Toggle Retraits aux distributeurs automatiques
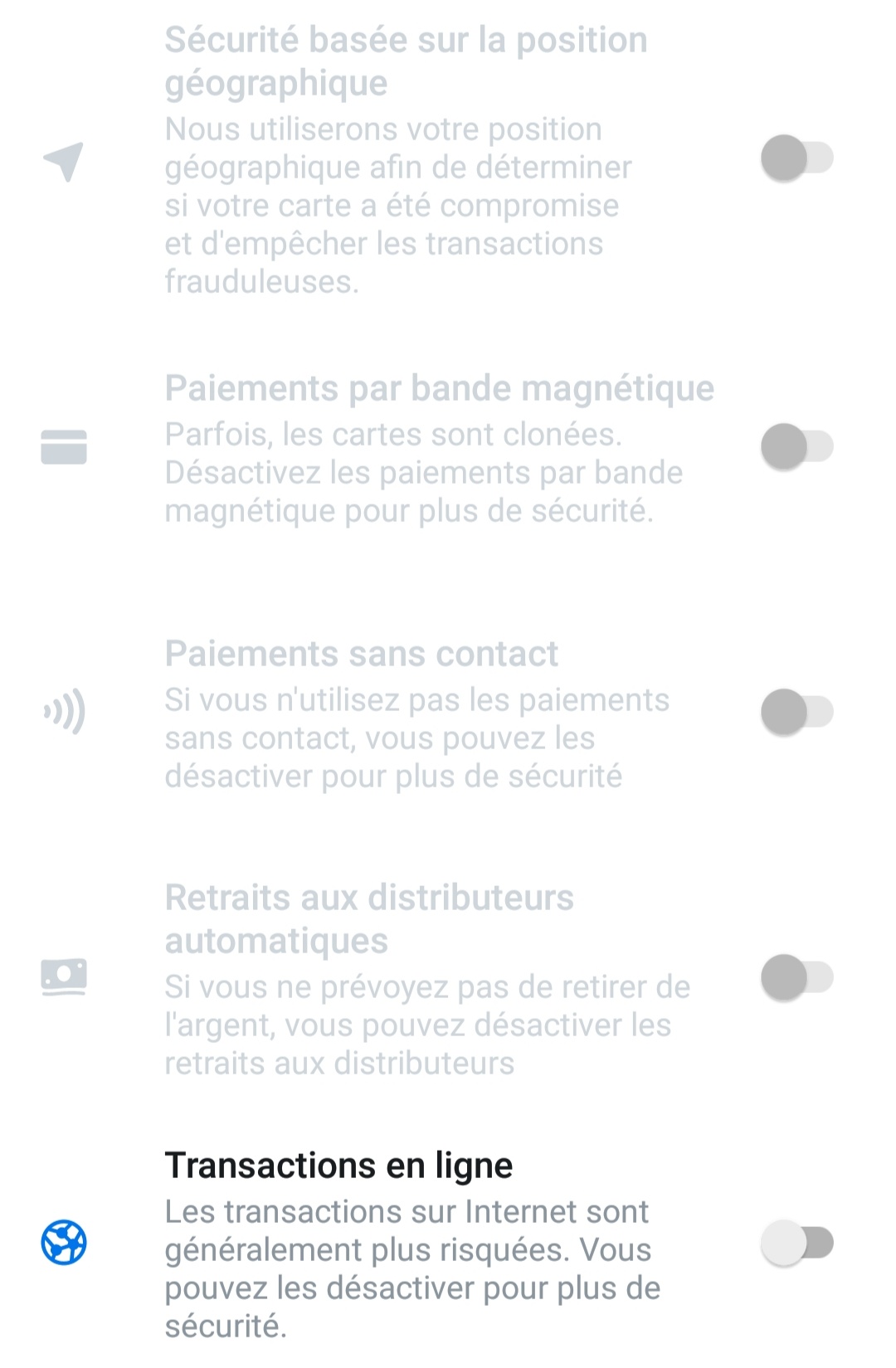This screenshot has width=896, height=1368. click(x=796, y=977)
